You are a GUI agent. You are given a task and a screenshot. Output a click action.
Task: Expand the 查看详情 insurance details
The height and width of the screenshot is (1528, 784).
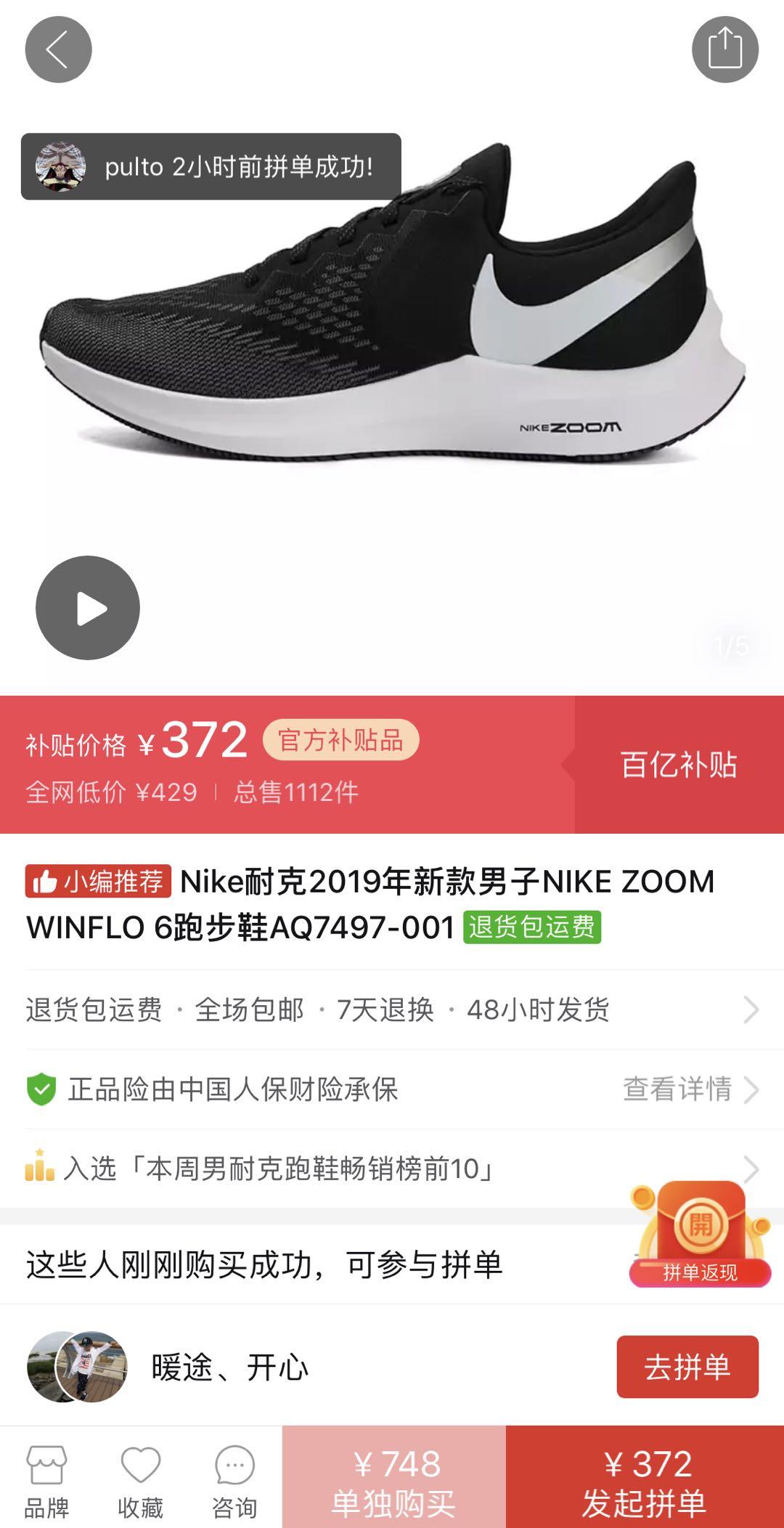tap(675, 1089)
